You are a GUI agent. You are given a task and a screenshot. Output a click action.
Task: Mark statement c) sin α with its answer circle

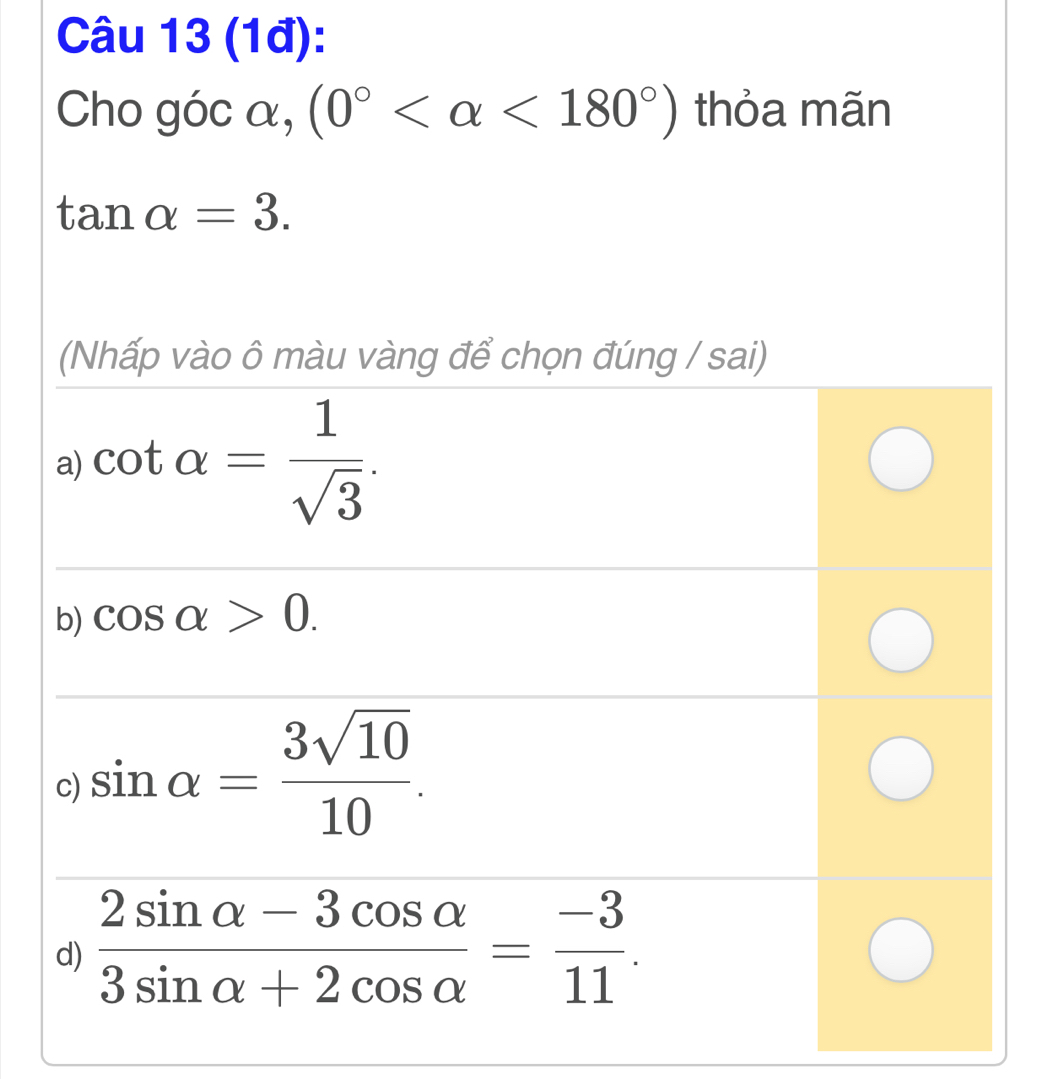pos(900,769)
